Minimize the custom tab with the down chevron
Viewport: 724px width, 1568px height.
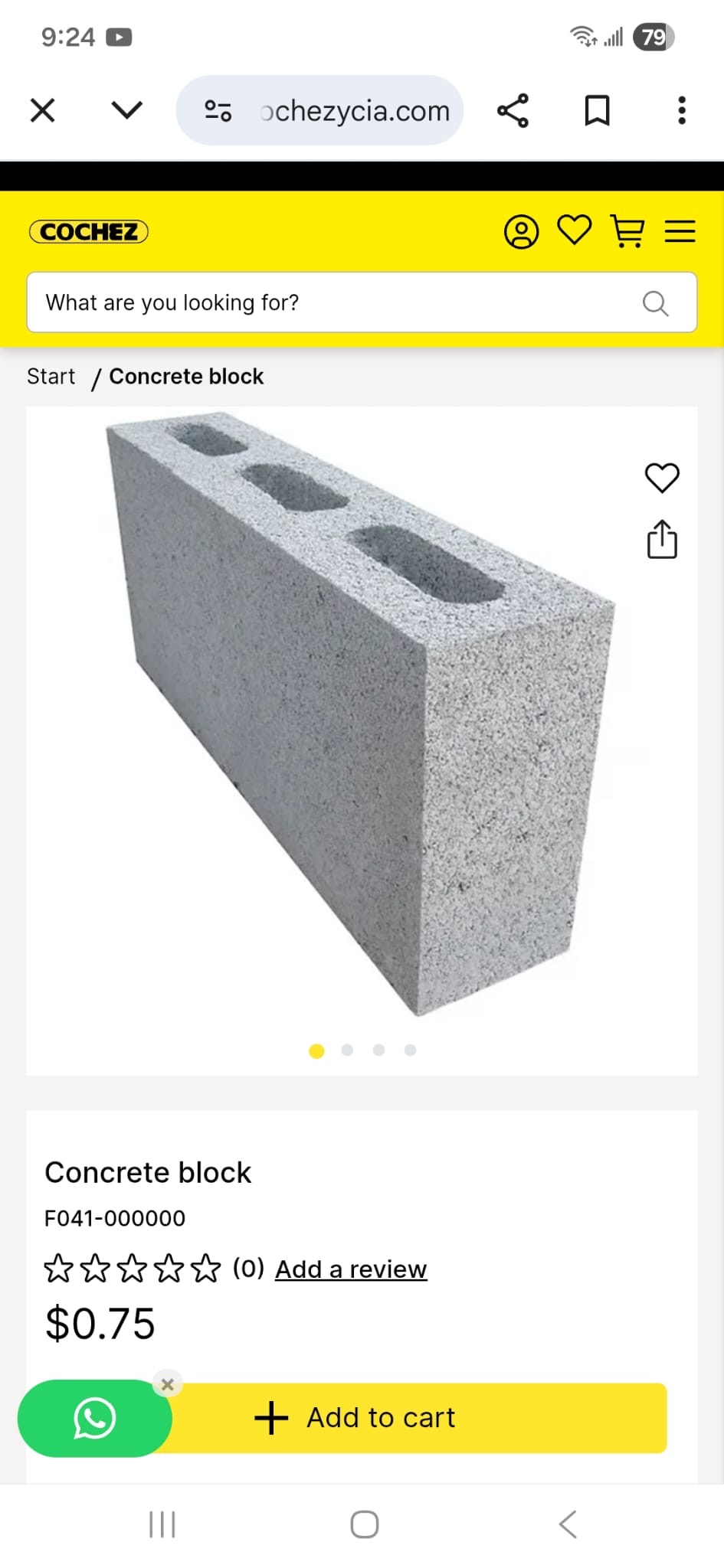click(126, 110)
